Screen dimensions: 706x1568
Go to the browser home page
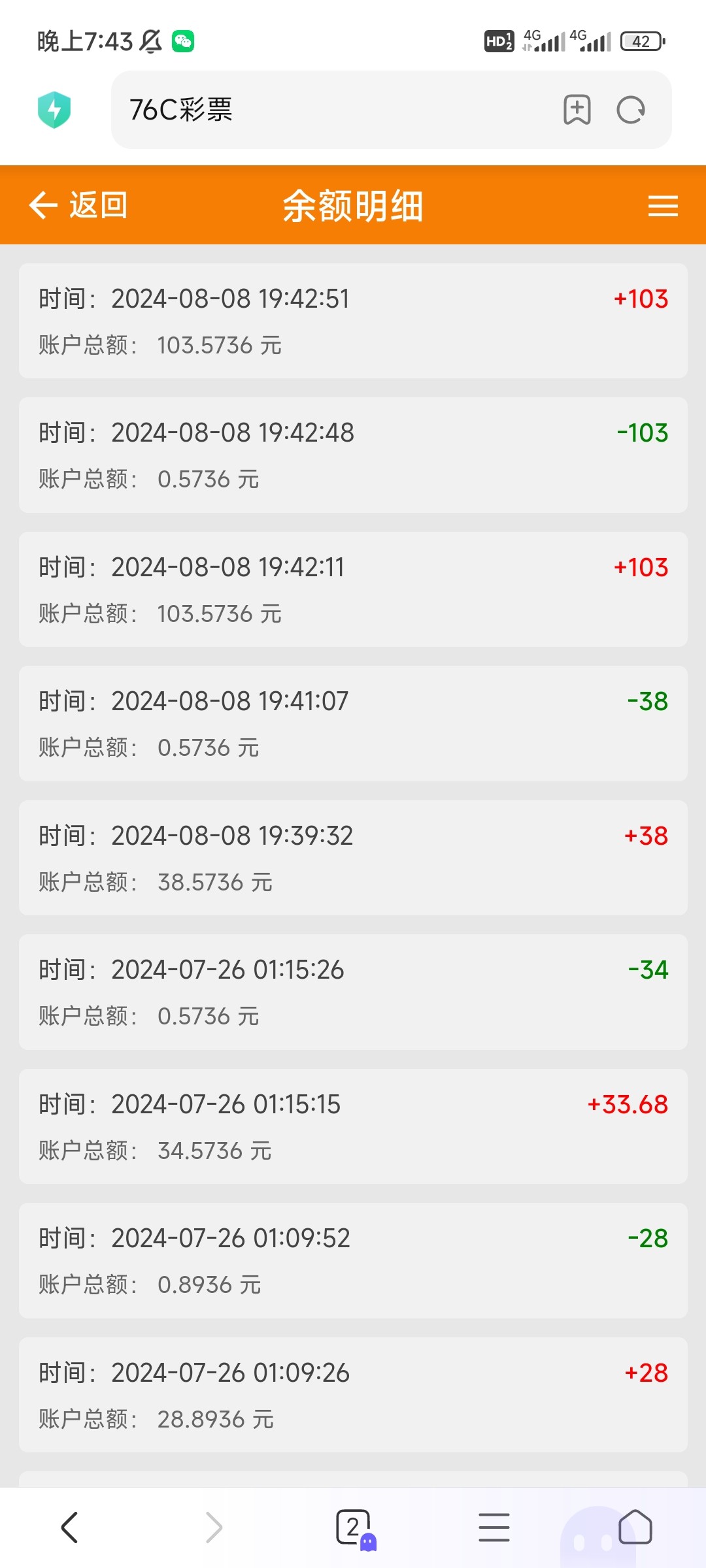635,1527
